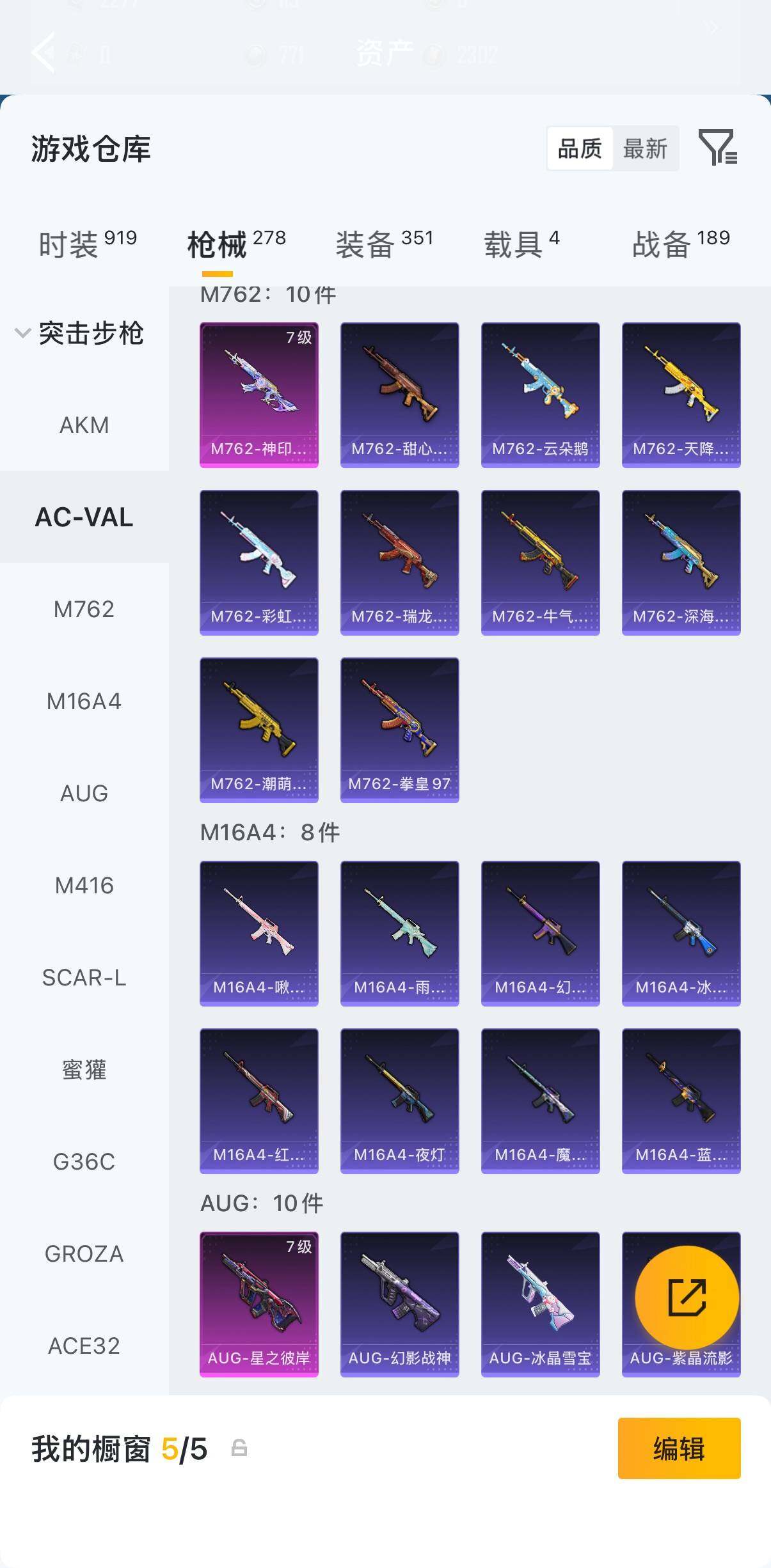
Task: Open the M762-拳皇97 skin card
Action: coord(400,730)
